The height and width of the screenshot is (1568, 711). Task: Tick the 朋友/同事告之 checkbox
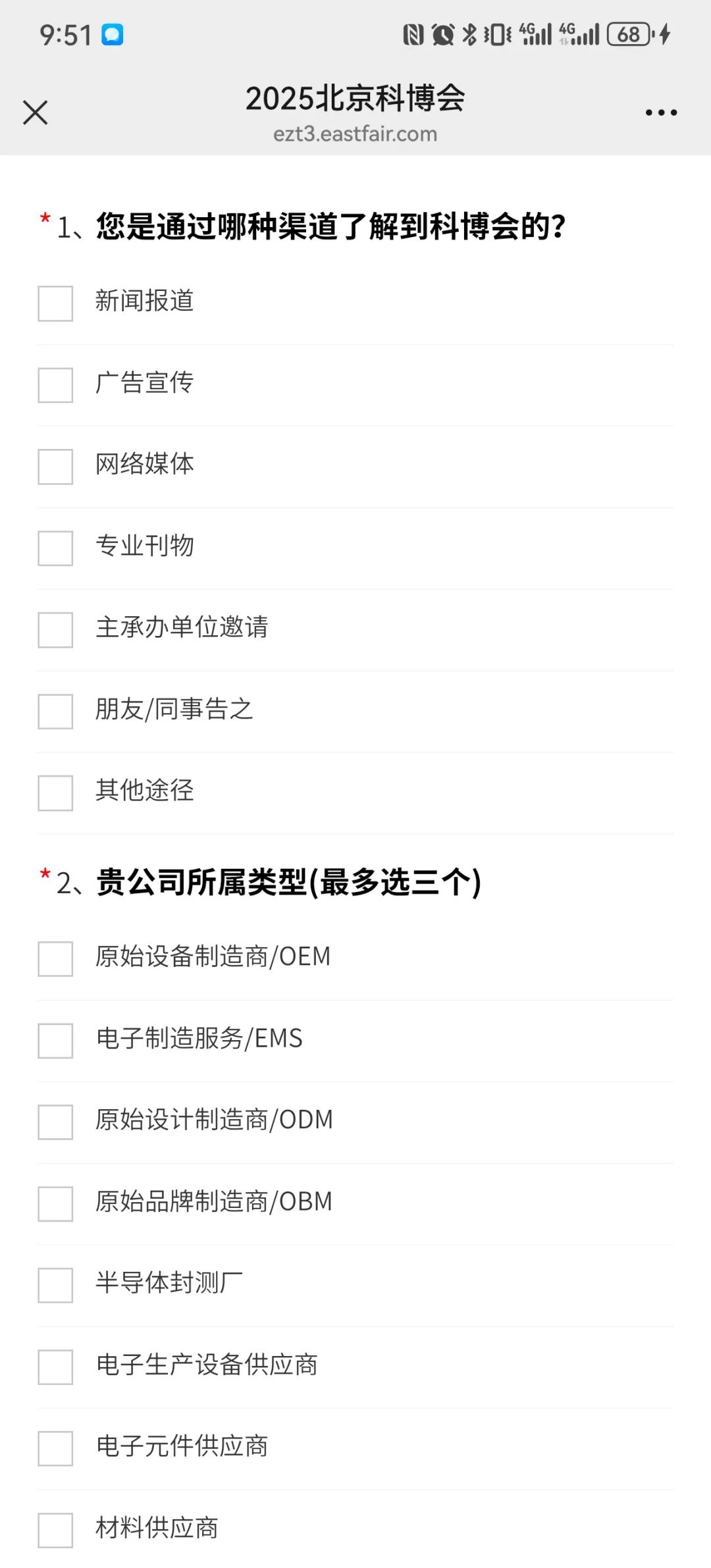tap(55, 712)
